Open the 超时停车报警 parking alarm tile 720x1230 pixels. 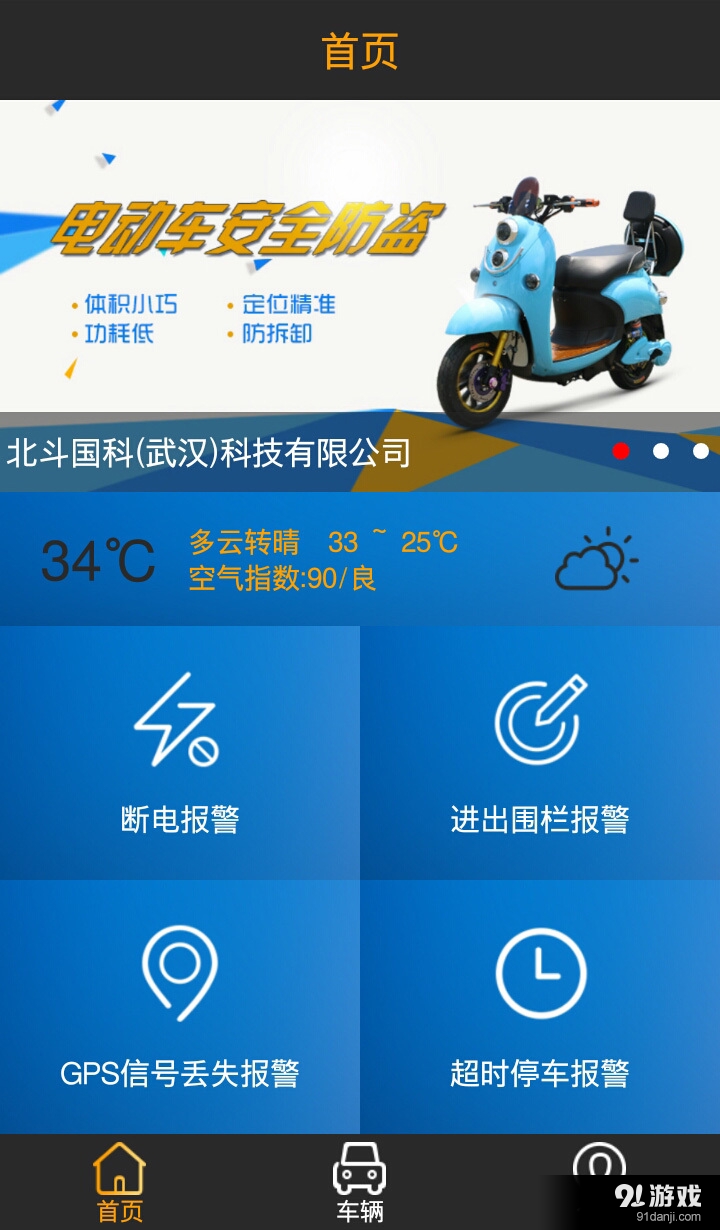click(x=540, y=1000)
